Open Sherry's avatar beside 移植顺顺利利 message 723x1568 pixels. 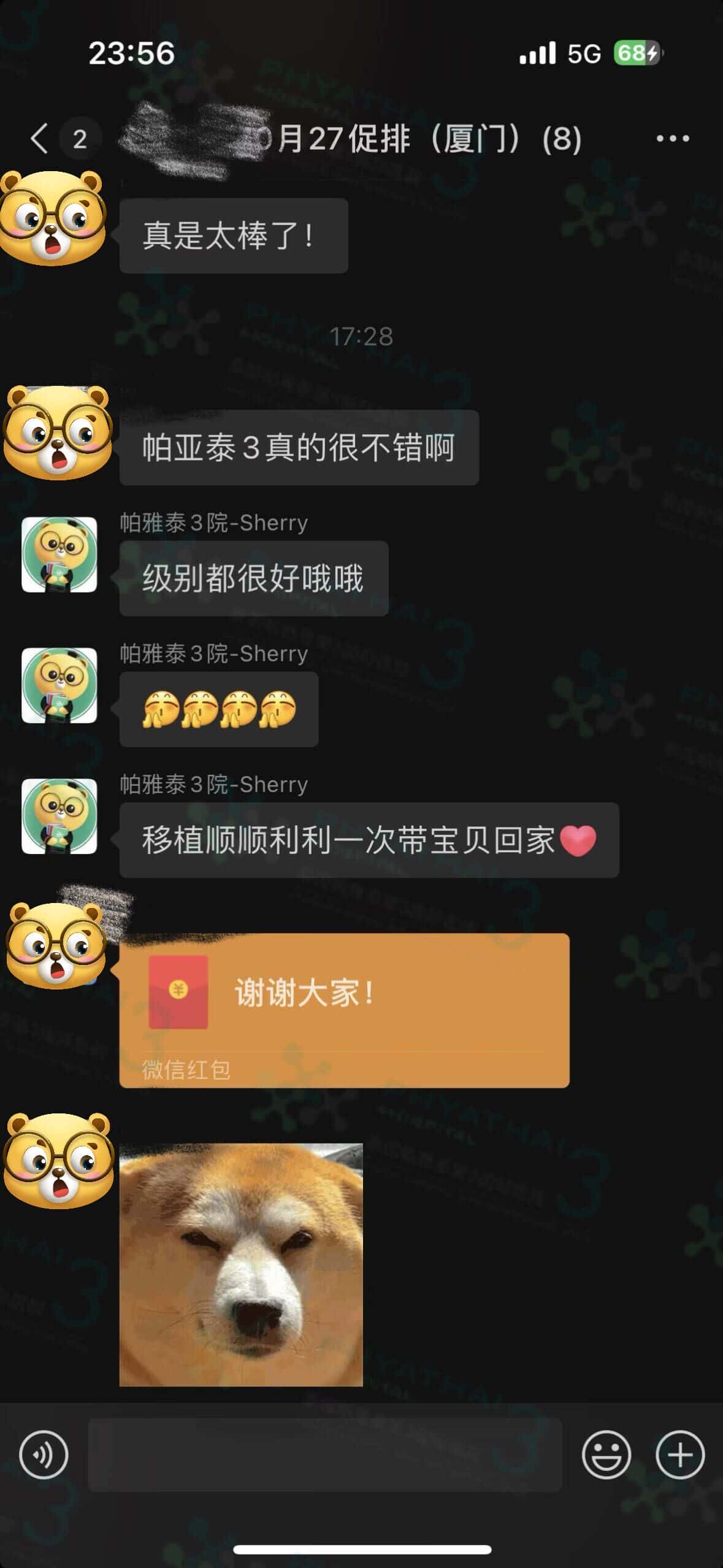[59, 816]
